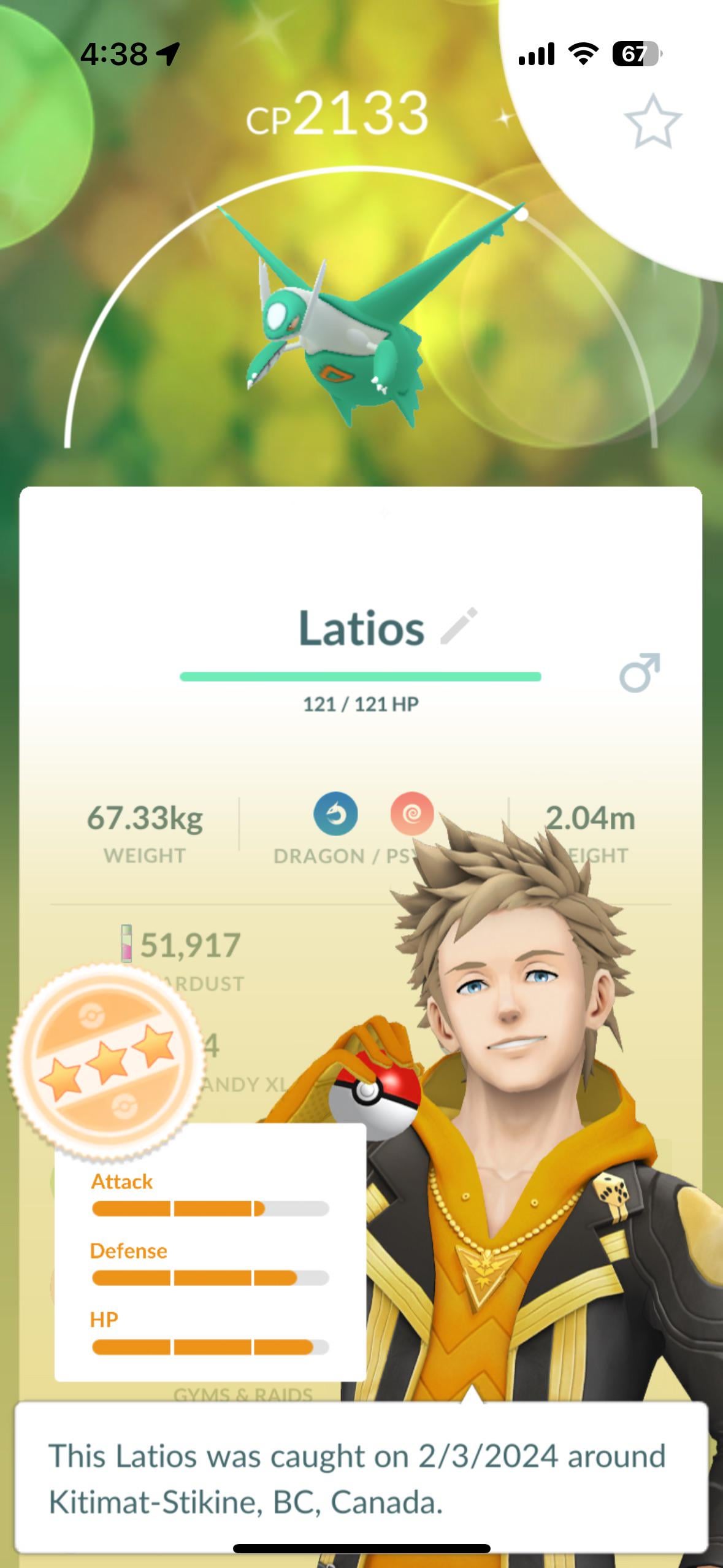Dismiss the appraisal speech bubble
This screenshot has height=1568, width=723.
(361, 1479)
